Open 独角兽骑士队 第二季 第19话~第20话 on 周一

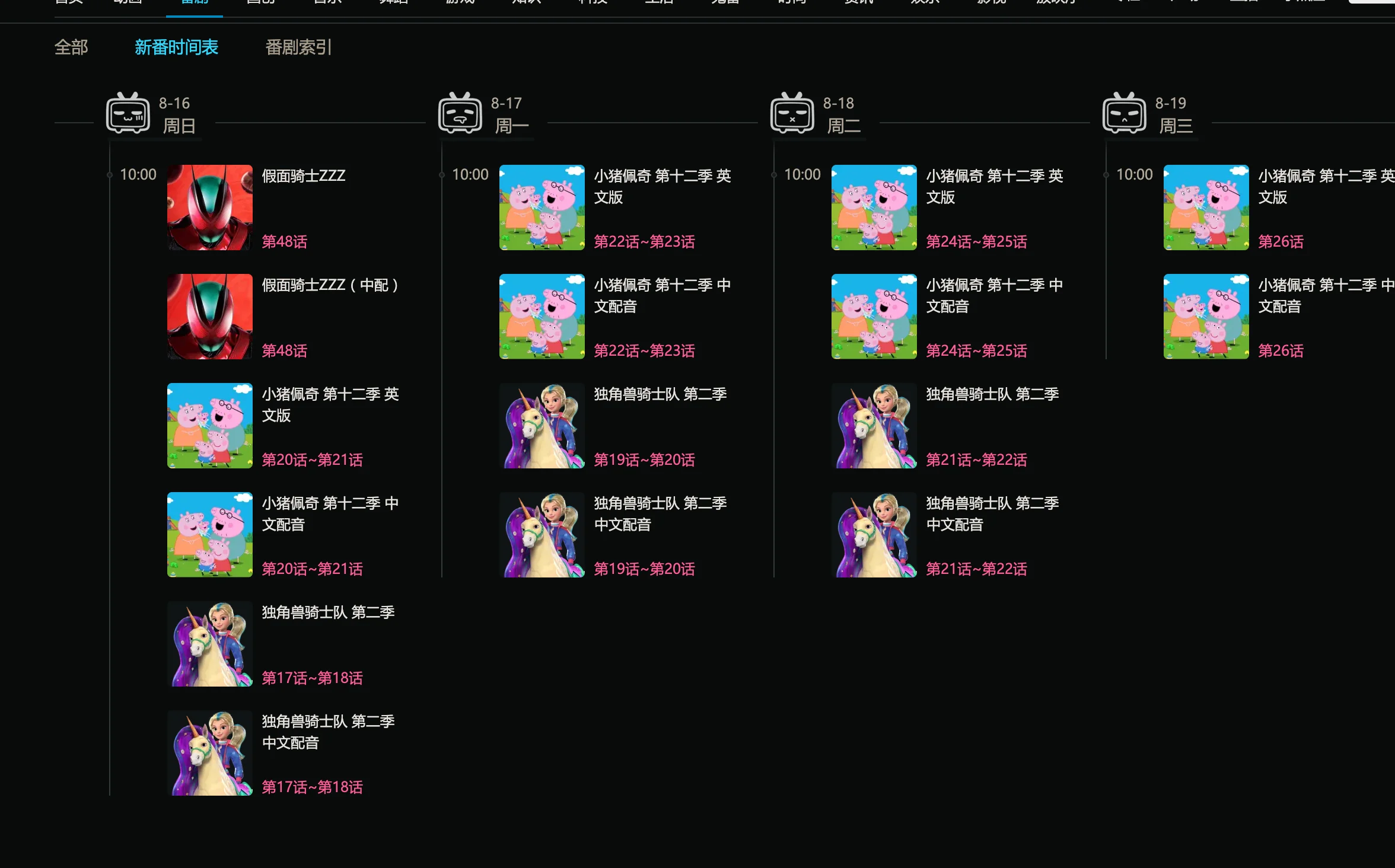pyautogui.click(x=660, y=394)
